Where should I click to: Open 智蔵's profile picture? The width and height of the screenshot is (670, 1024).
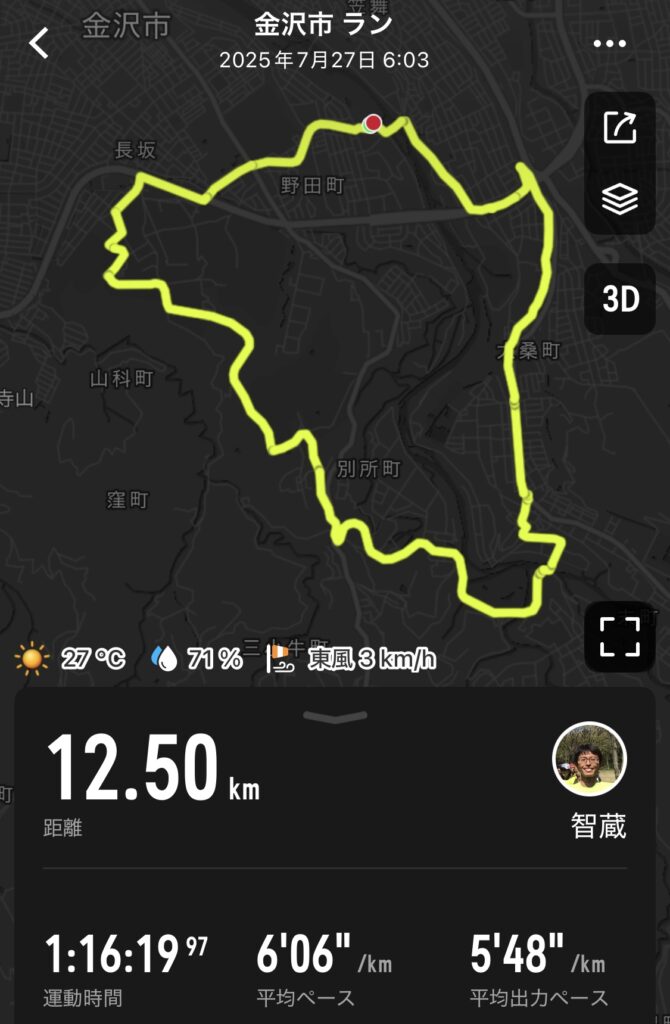pyautogui.click(x=589, y=759)
